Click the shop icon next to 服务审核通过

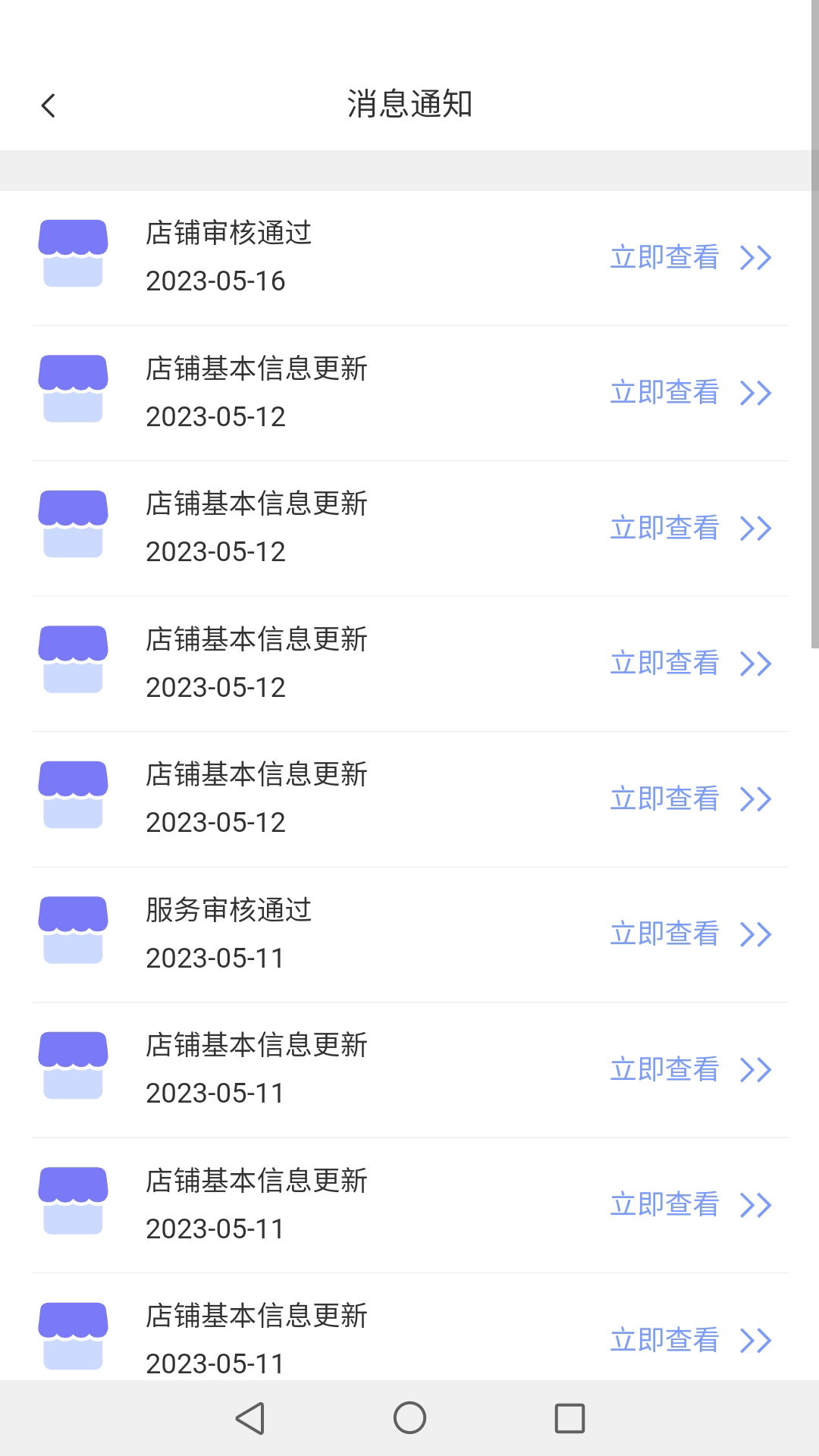[x=74, y=930]
